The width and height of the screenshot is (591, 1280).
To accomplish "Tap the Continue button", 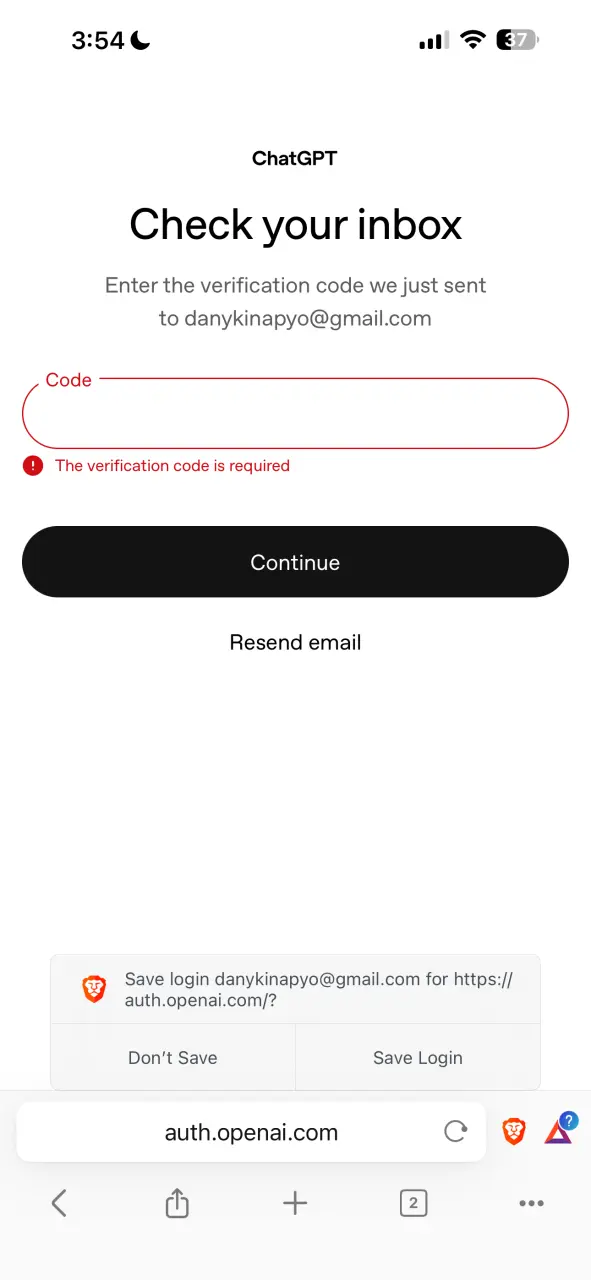I will [295, 562].
